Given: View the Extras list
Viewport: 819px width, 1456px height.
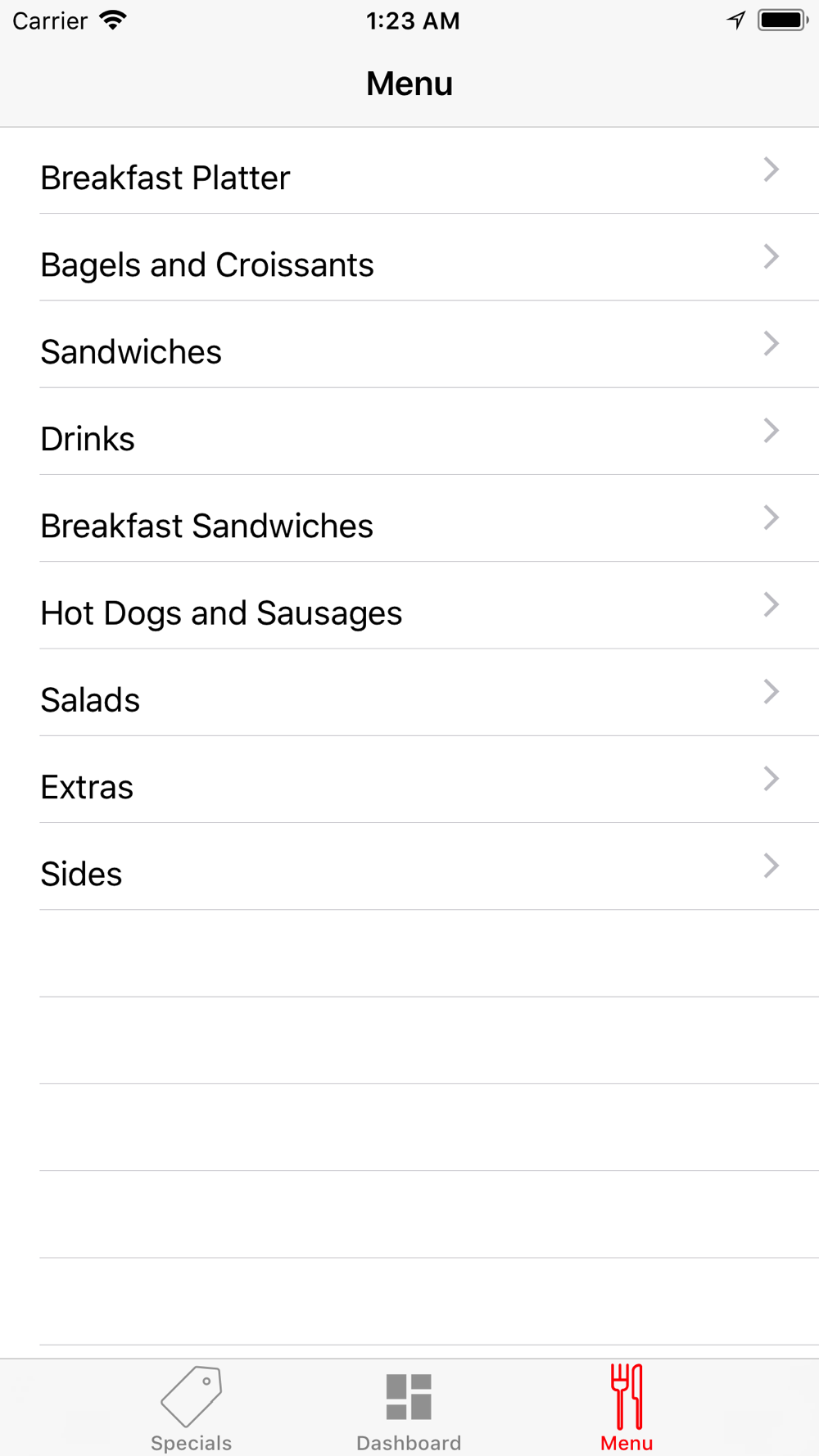Looking at the screenshot, I should point(409,780).
